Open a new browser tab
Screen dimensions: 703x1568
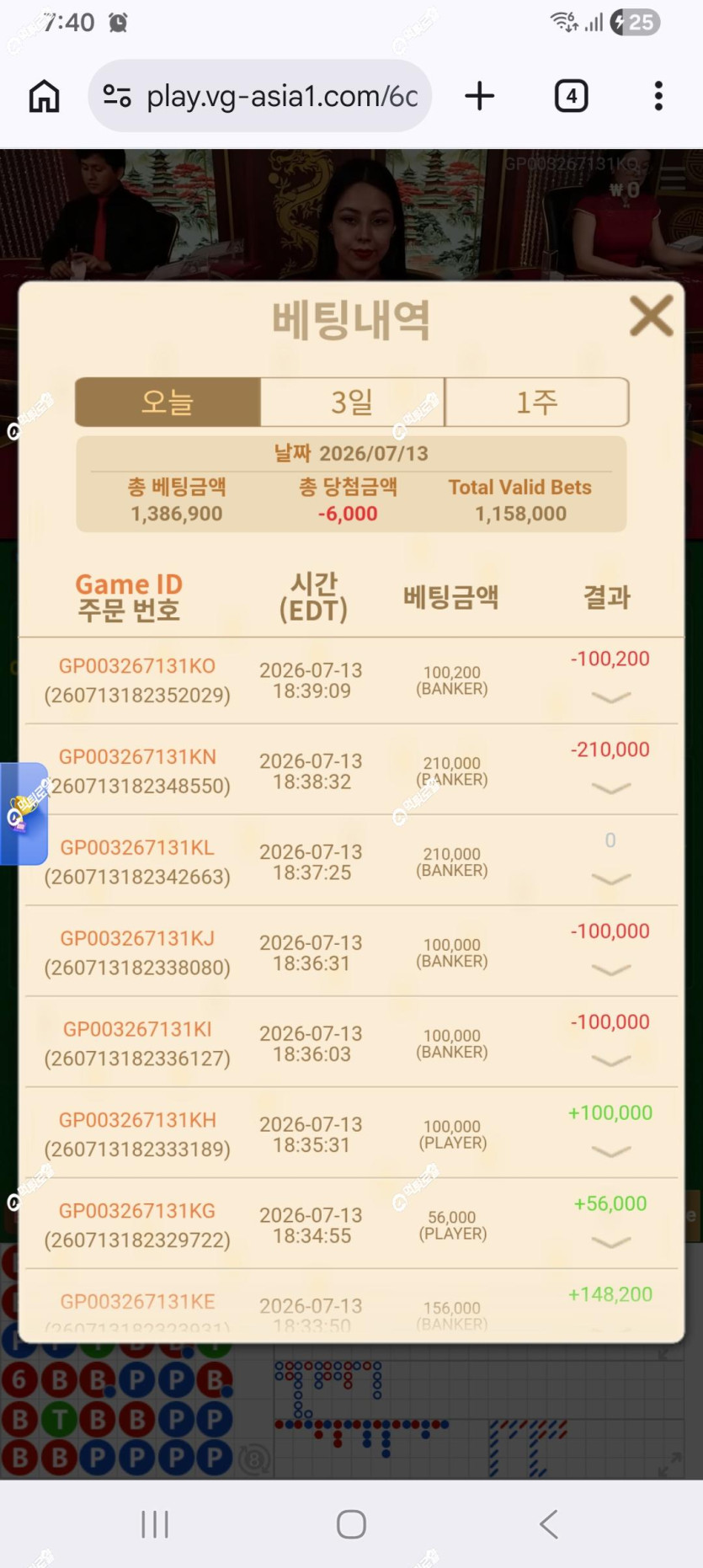click(x=480, y=96)
